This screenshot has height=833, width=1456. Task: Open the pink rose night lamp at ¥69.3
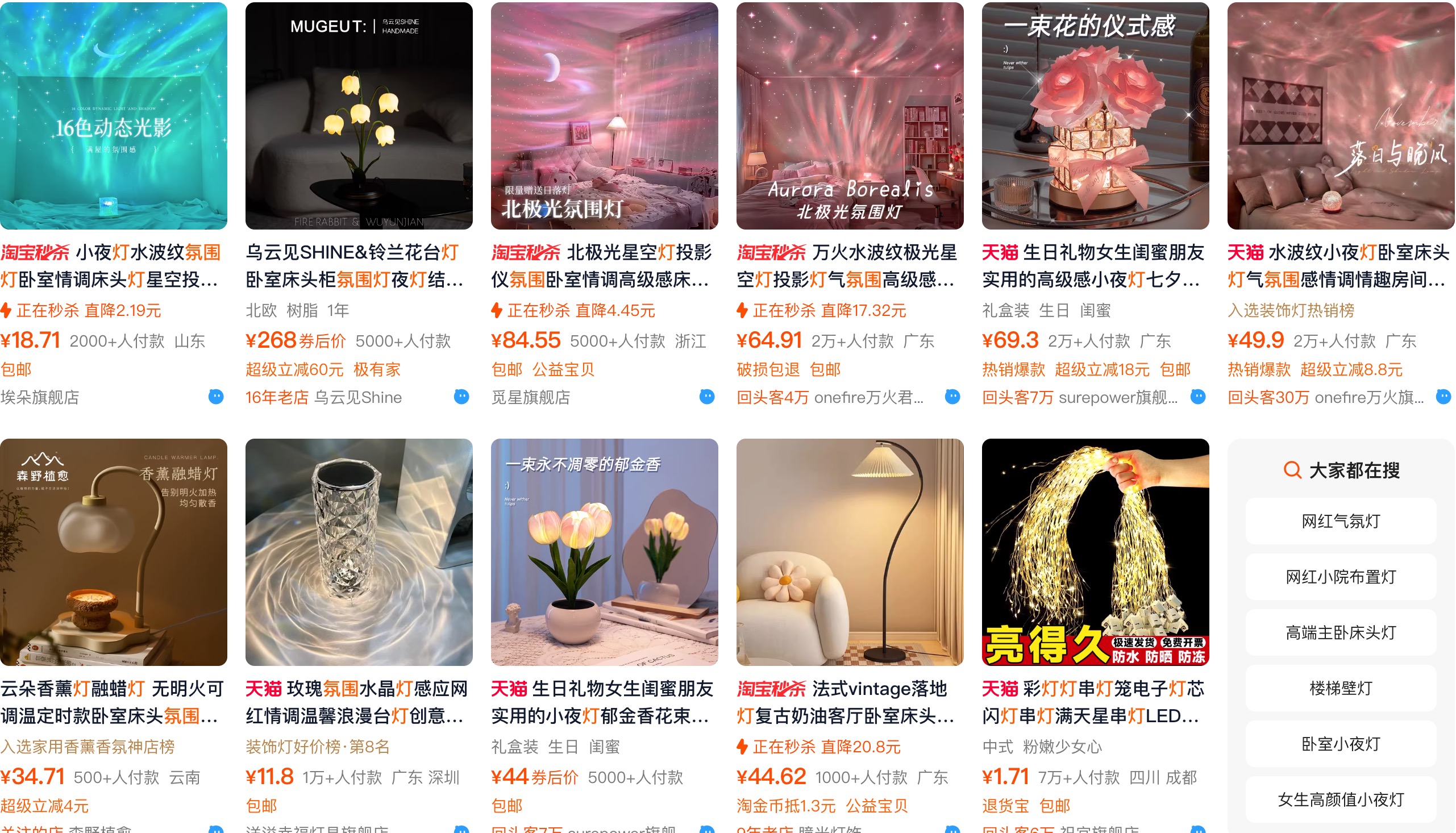pyautogui.click(x=1095, y=116)
